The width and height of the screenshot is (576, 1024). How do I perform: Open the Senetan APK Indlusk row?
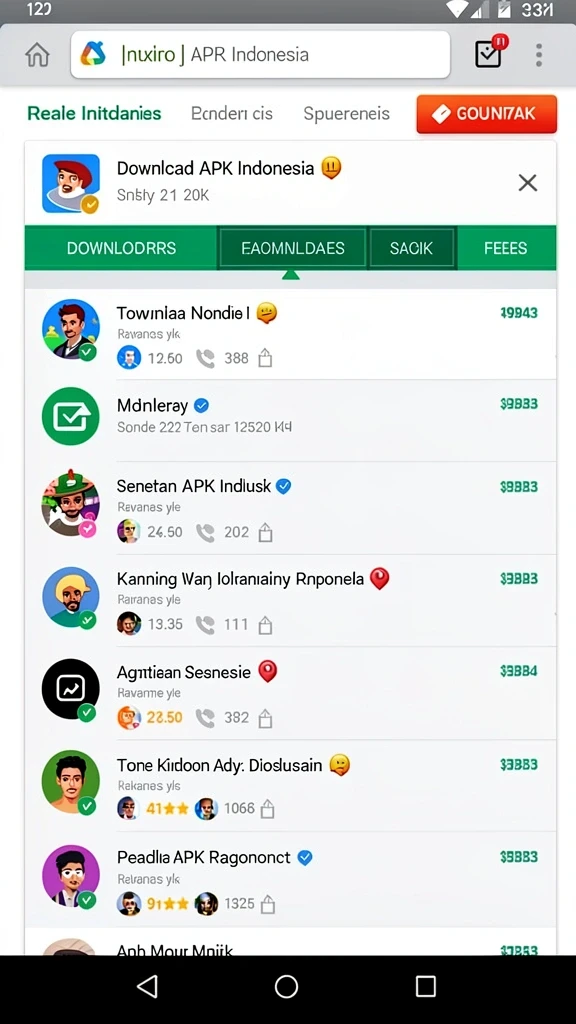tap(291, 507)
